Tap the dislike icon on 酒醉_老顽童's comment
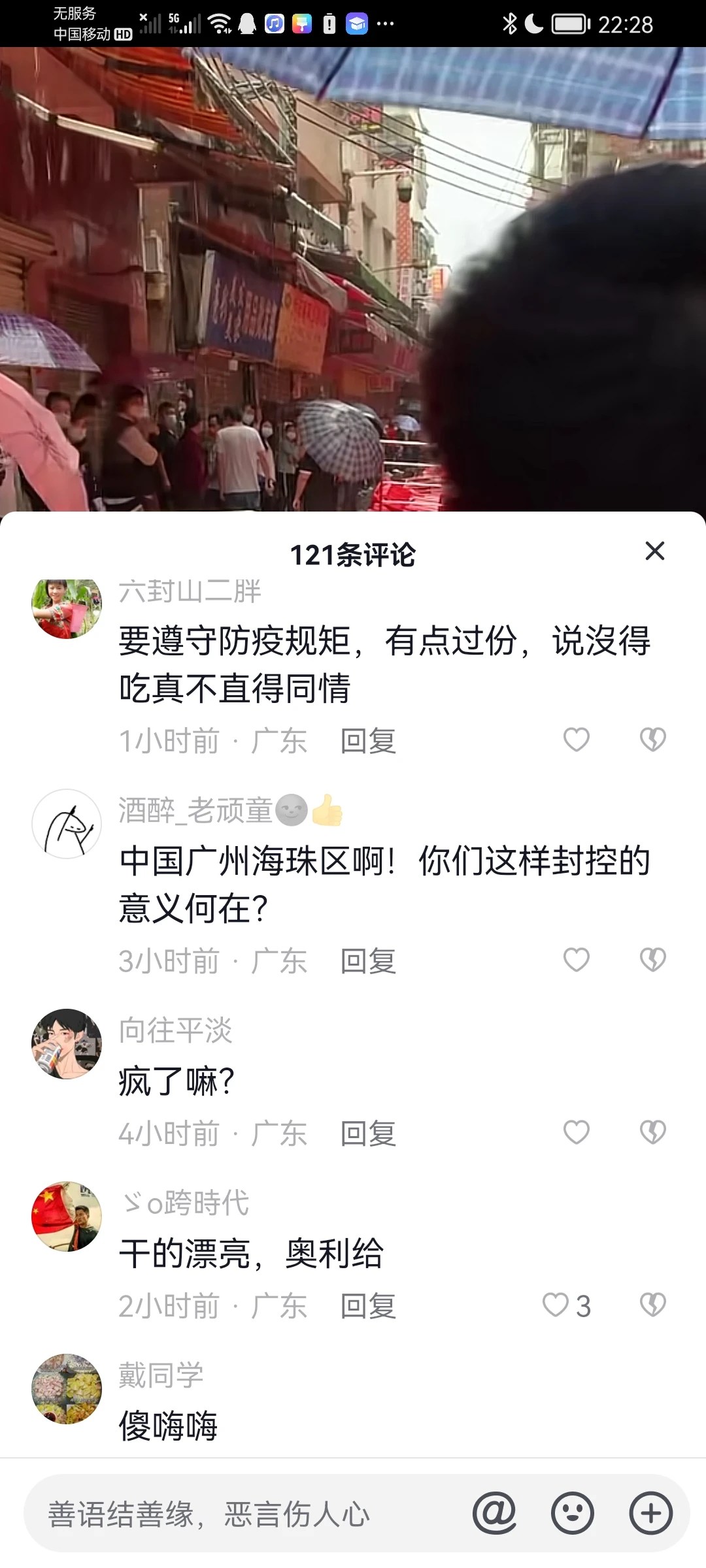This screenshot has width=706, height=1568. [x=654, y=960]
